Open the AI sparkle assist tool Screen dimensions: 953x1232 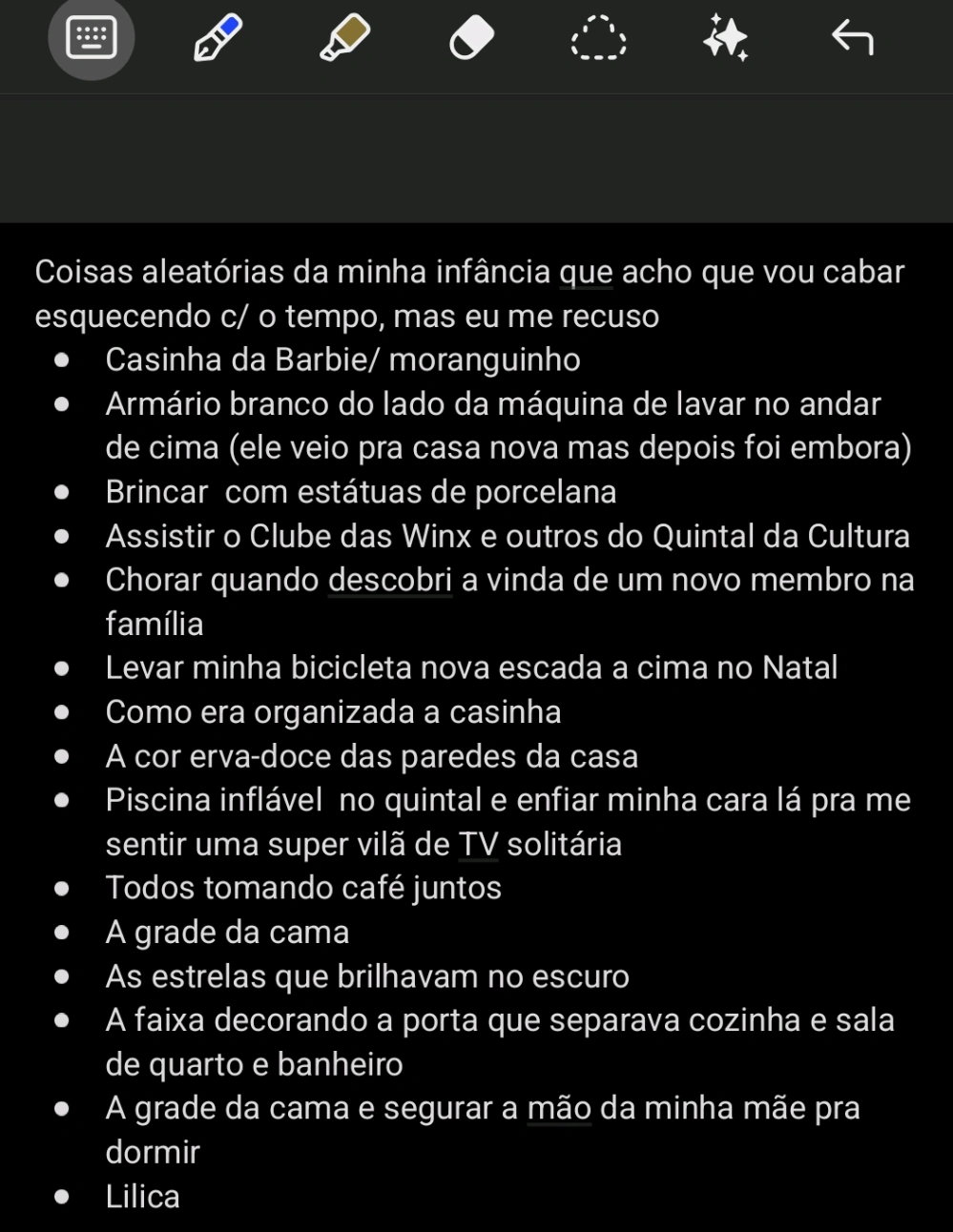[x=725, y=39]
